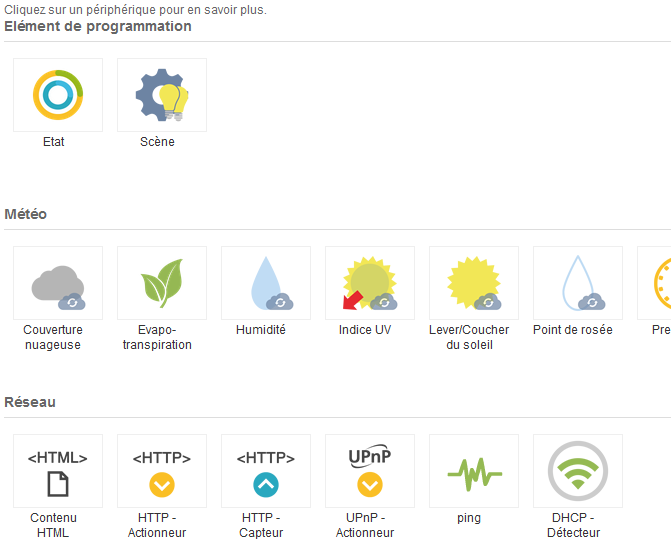Open the Point de rosée device
This screenshot has width=671, height=560.
pos(577,283)
